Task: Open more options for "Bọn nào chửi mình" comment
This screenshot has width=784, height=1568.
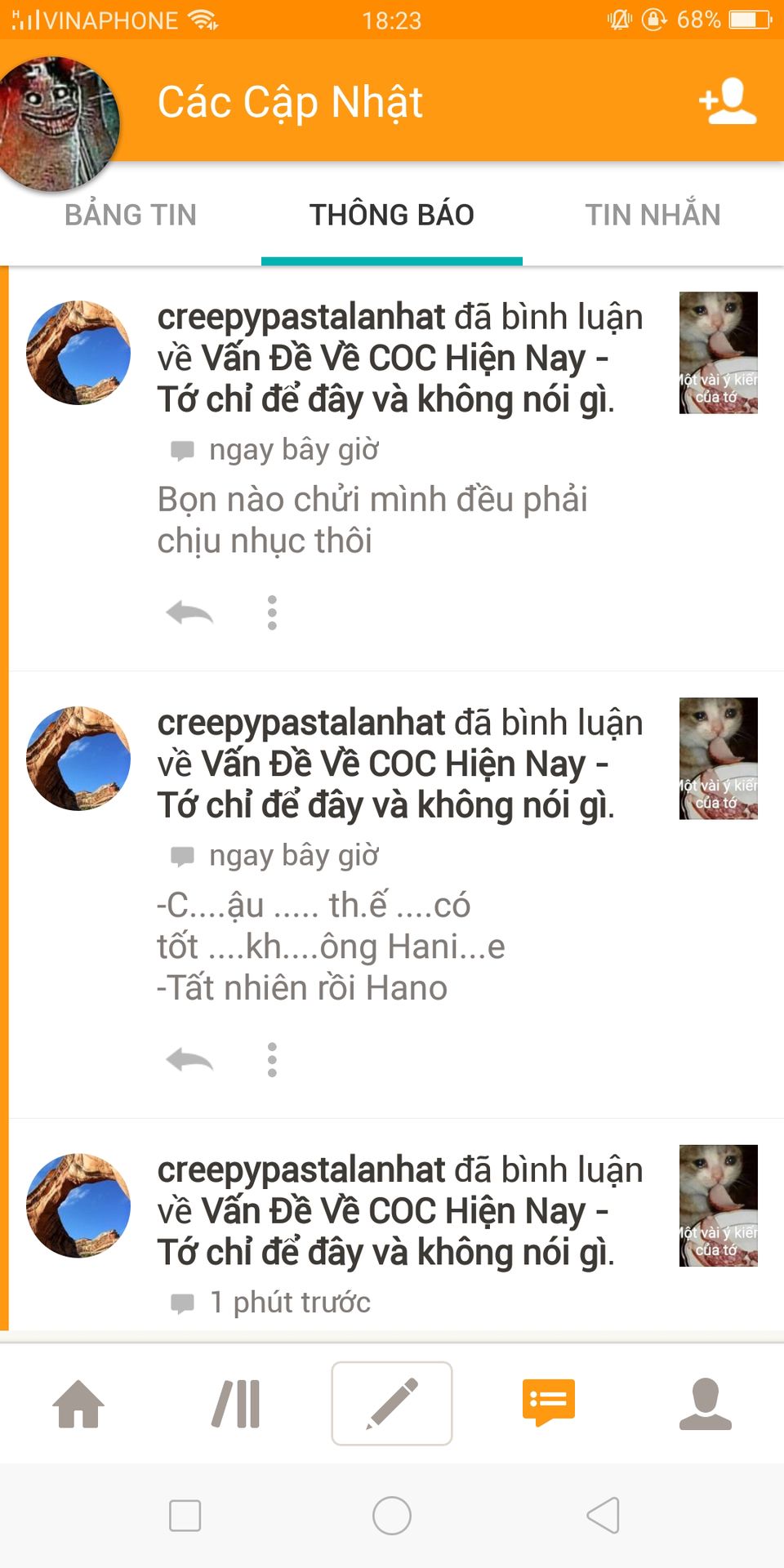Action: 272,612
